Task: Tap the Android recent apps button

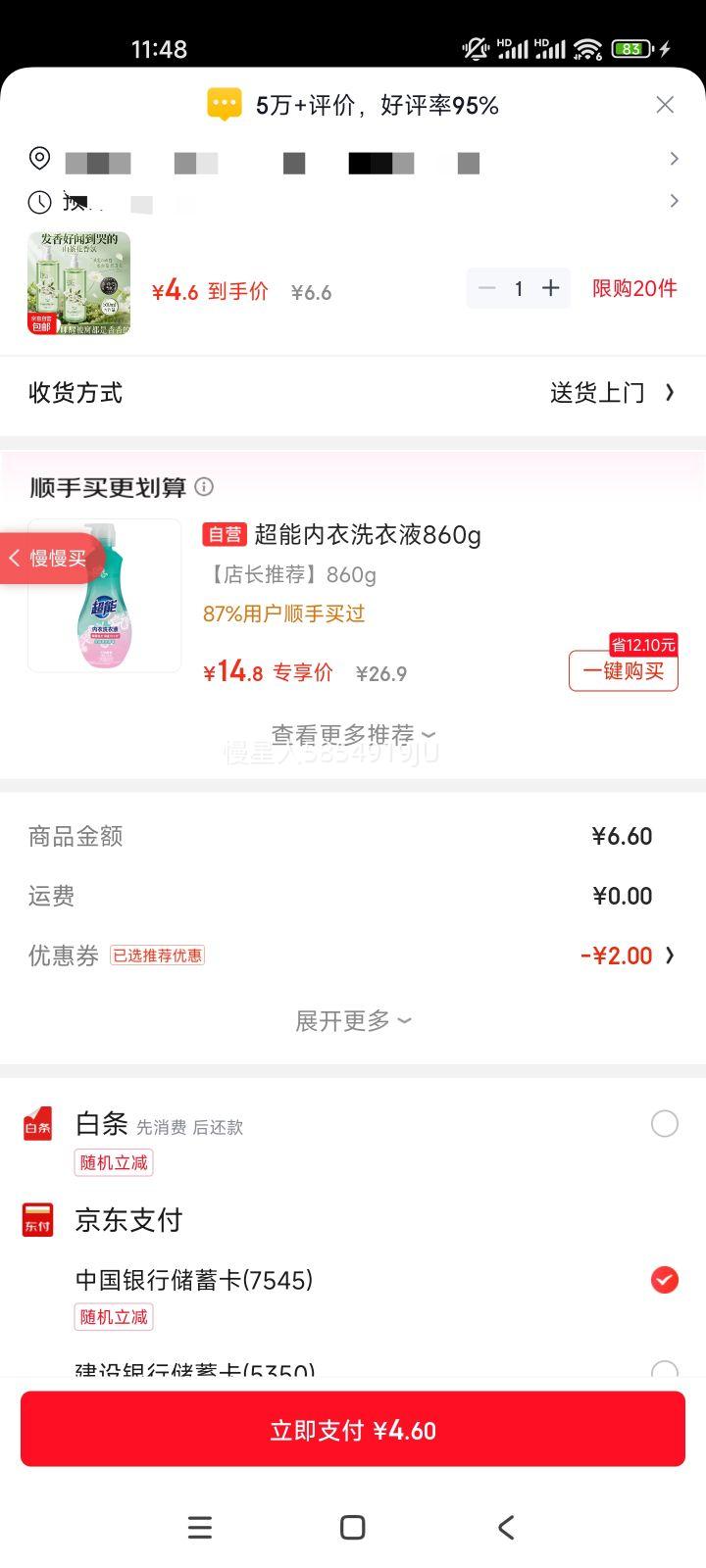Action: (200, 1527)
